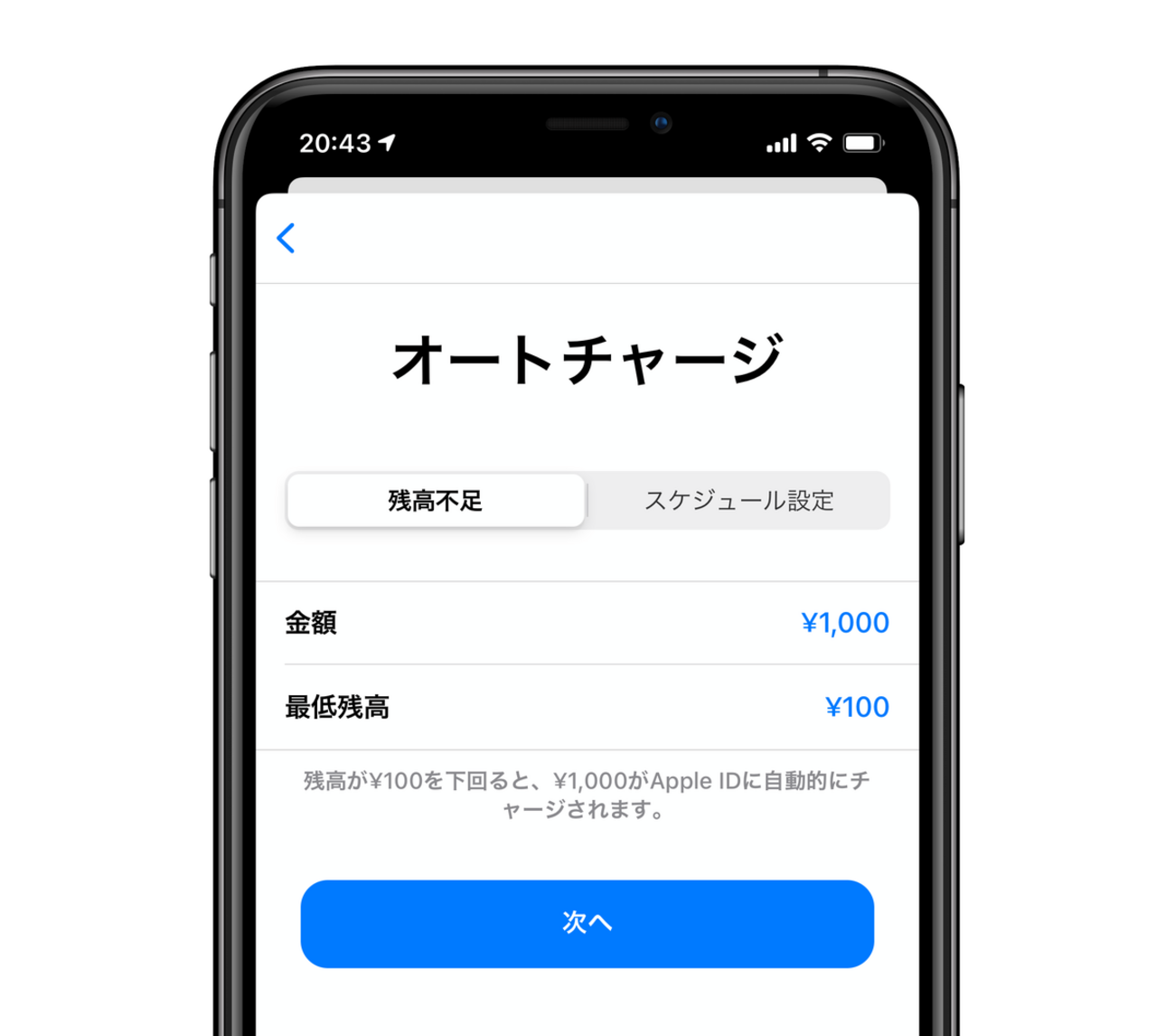Change the 最低残高 value of ¥100

pos(856,707)
